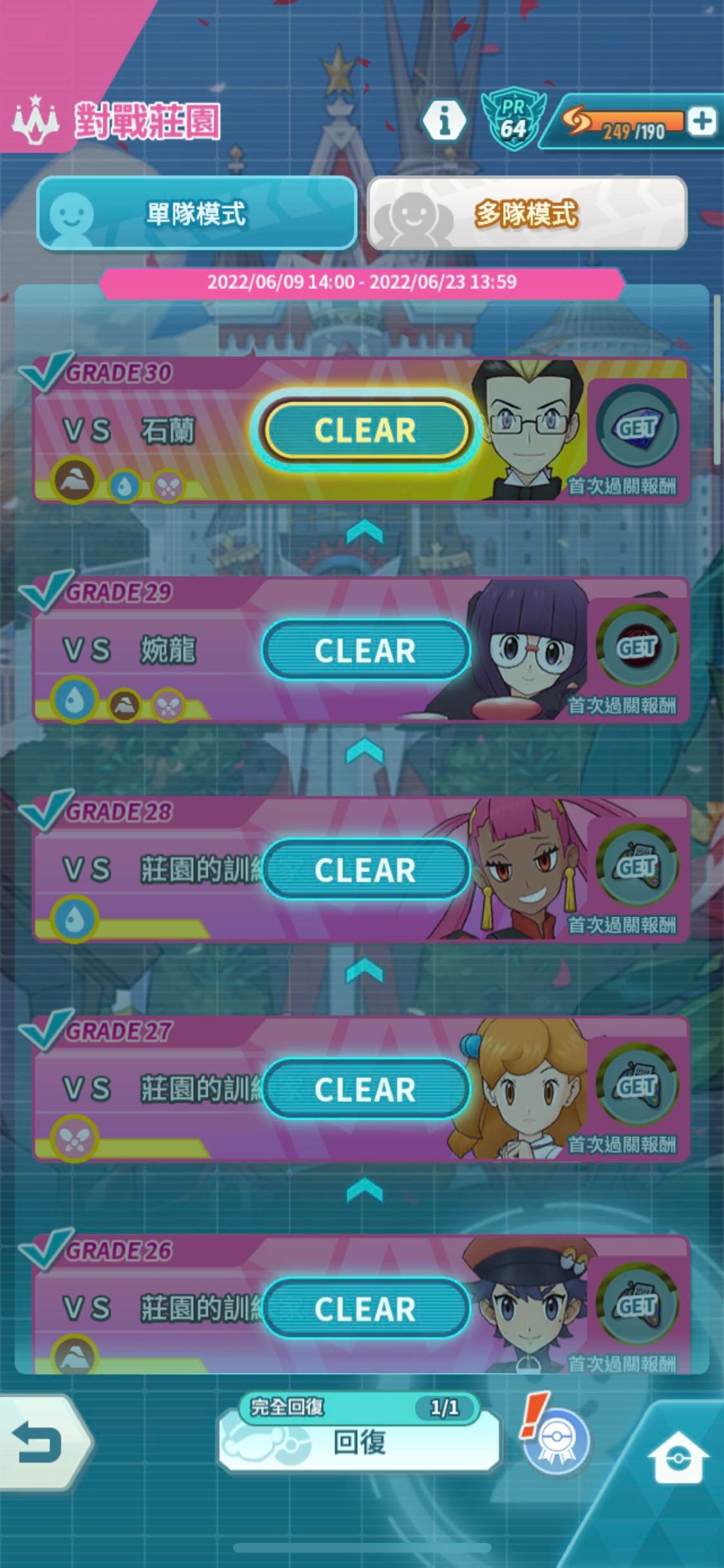Add stamina with the plus button
724x1568 pixels.
coord(701,121)
